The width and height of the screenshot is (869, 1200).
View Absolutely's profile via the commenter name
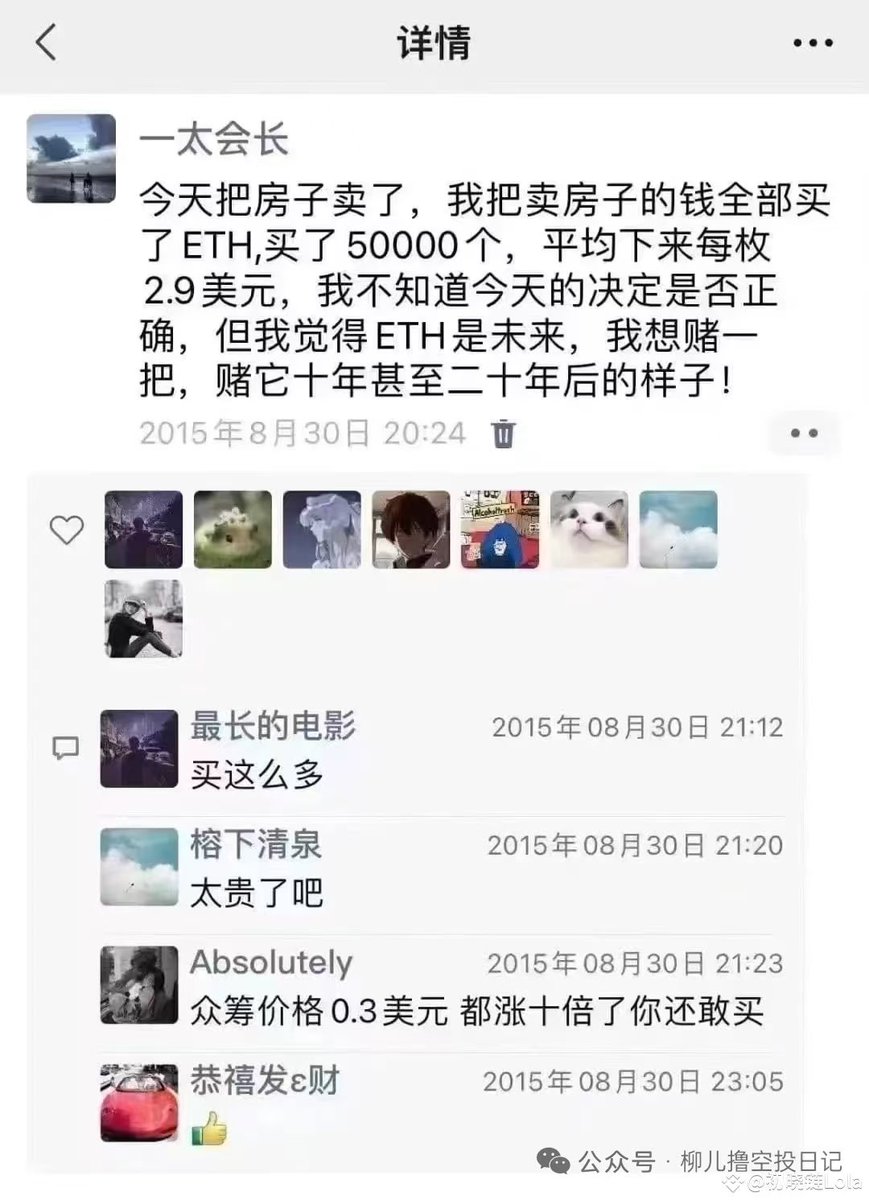click(271, 963)
